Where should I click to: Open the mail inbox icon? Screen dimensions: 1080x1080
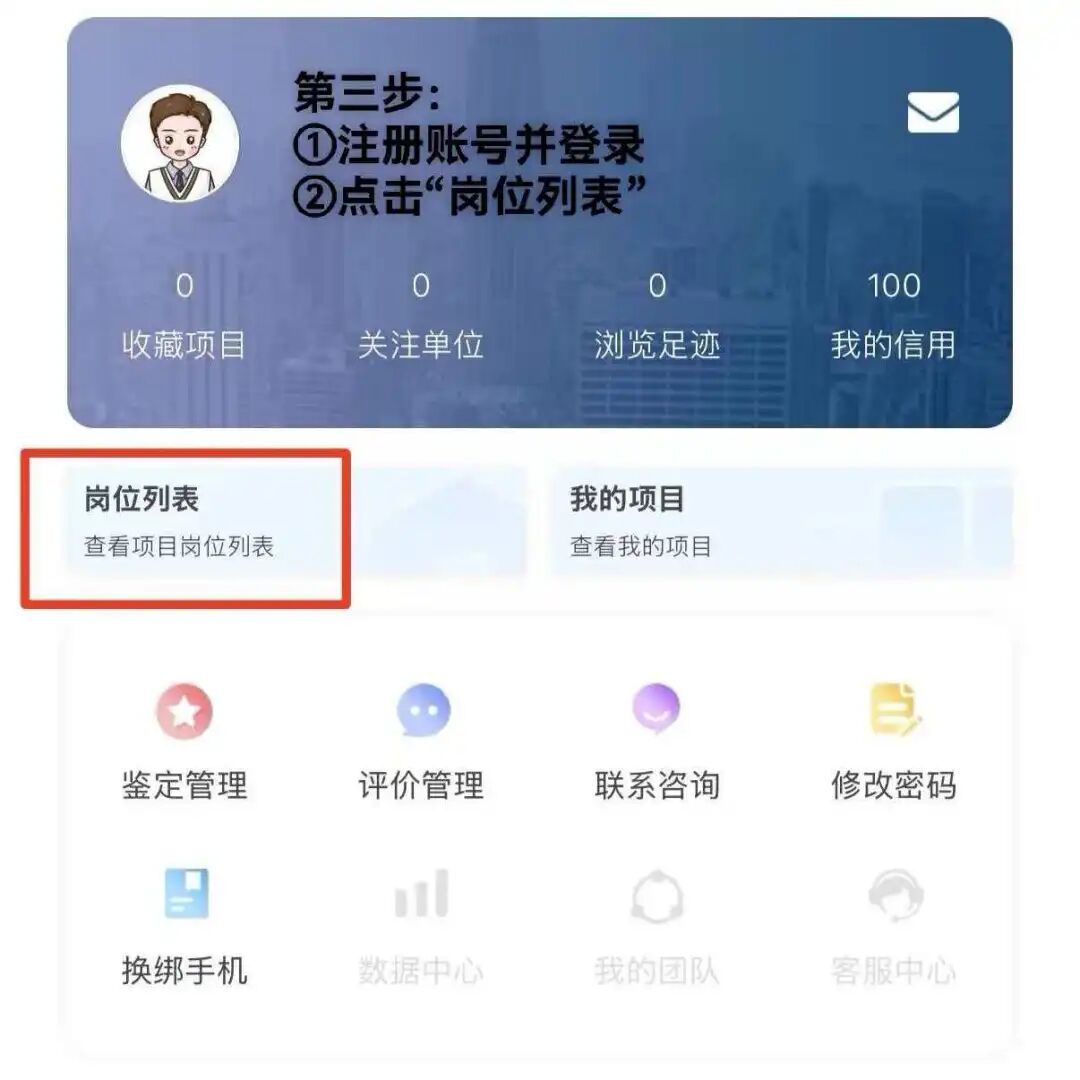(933, 113)
